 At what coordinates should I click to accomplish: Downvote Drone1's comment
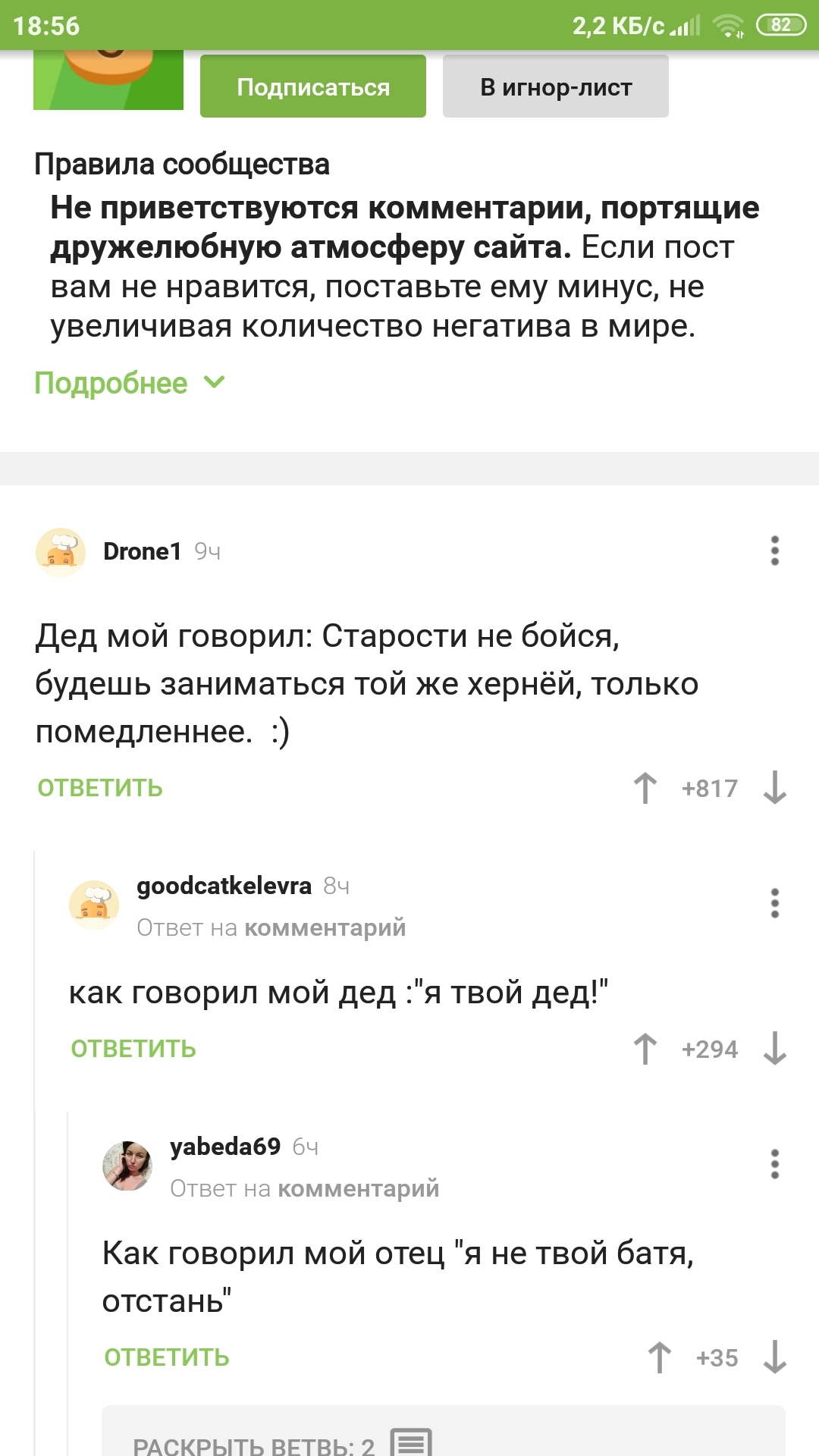(x=774, y=788)
